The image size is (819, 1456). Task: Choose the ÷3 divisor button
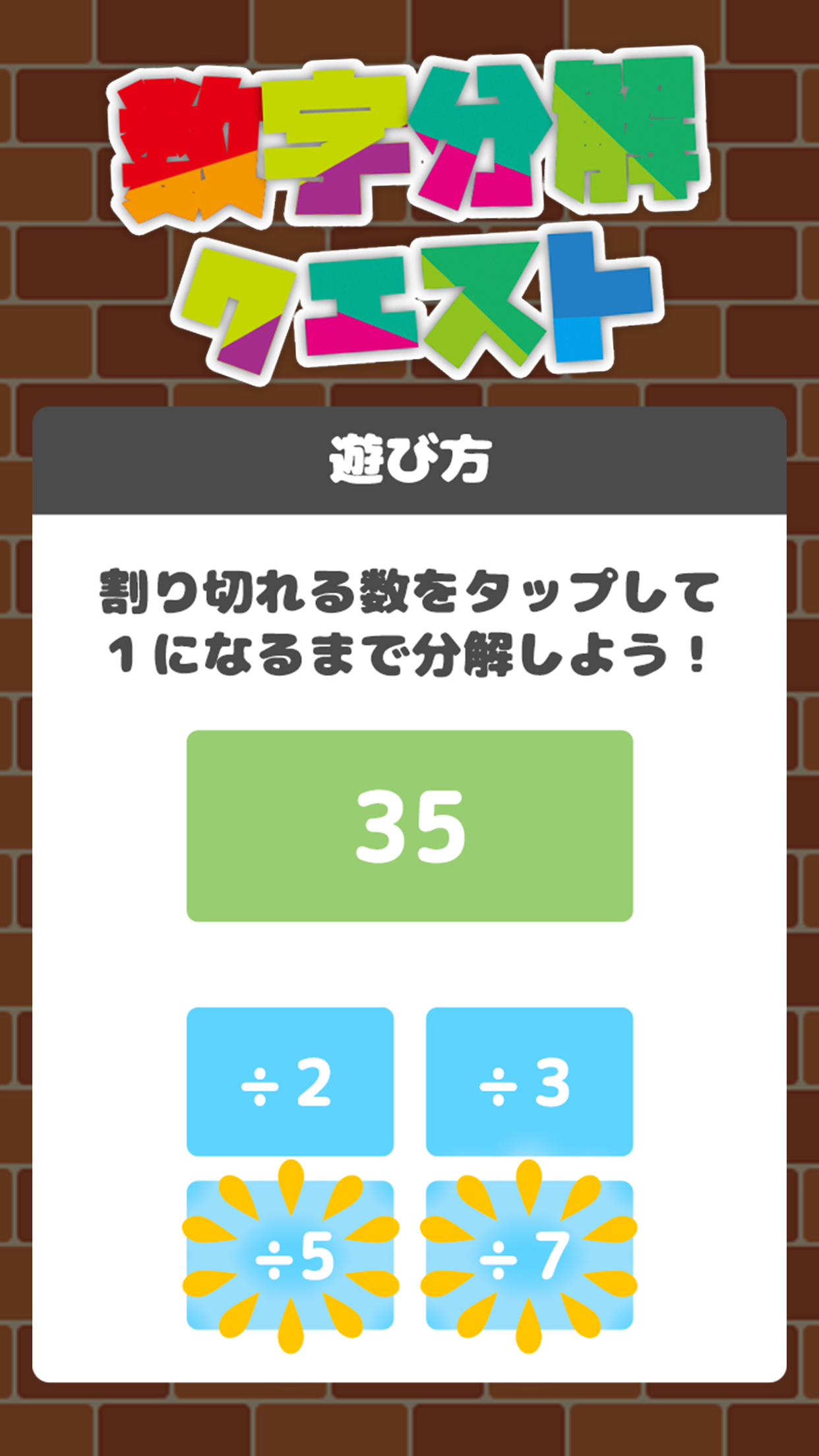click(x=529, y=1081)
